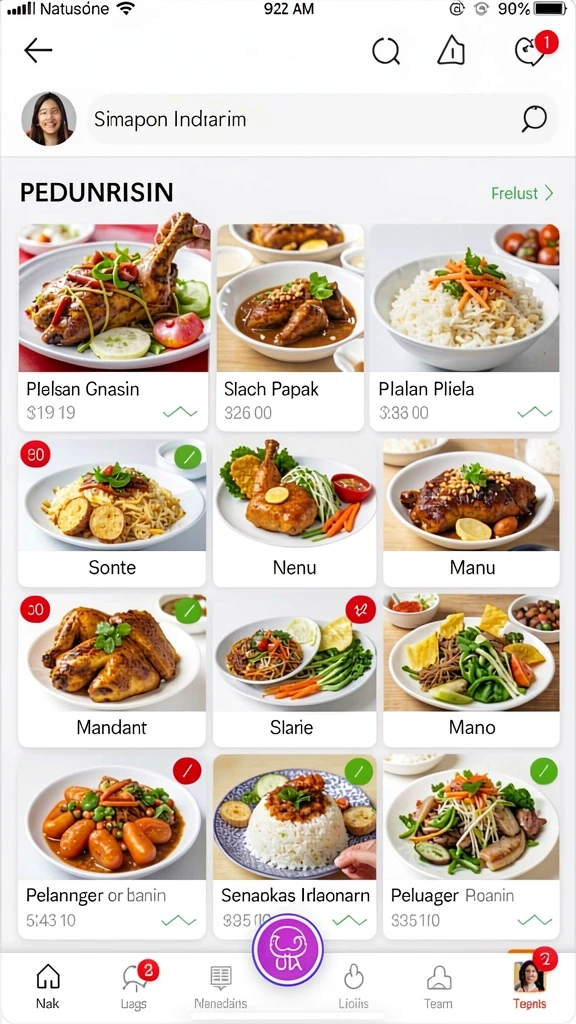
Task: Open the Senaokas Irlaonarn dish card
Action: click(x=295, y=846)
